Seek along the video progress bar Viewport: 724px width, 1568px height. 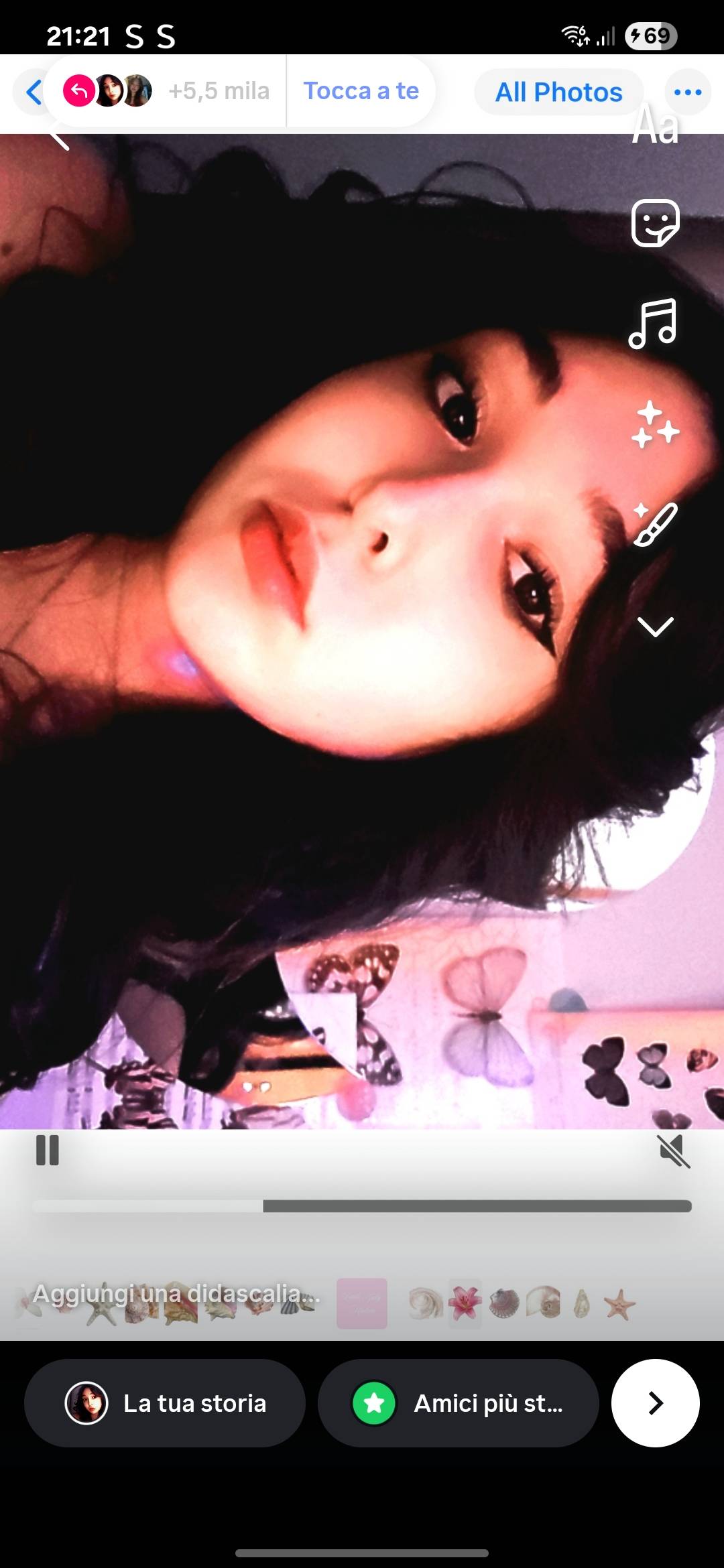pyautogui.click(x=362, y=1206)
